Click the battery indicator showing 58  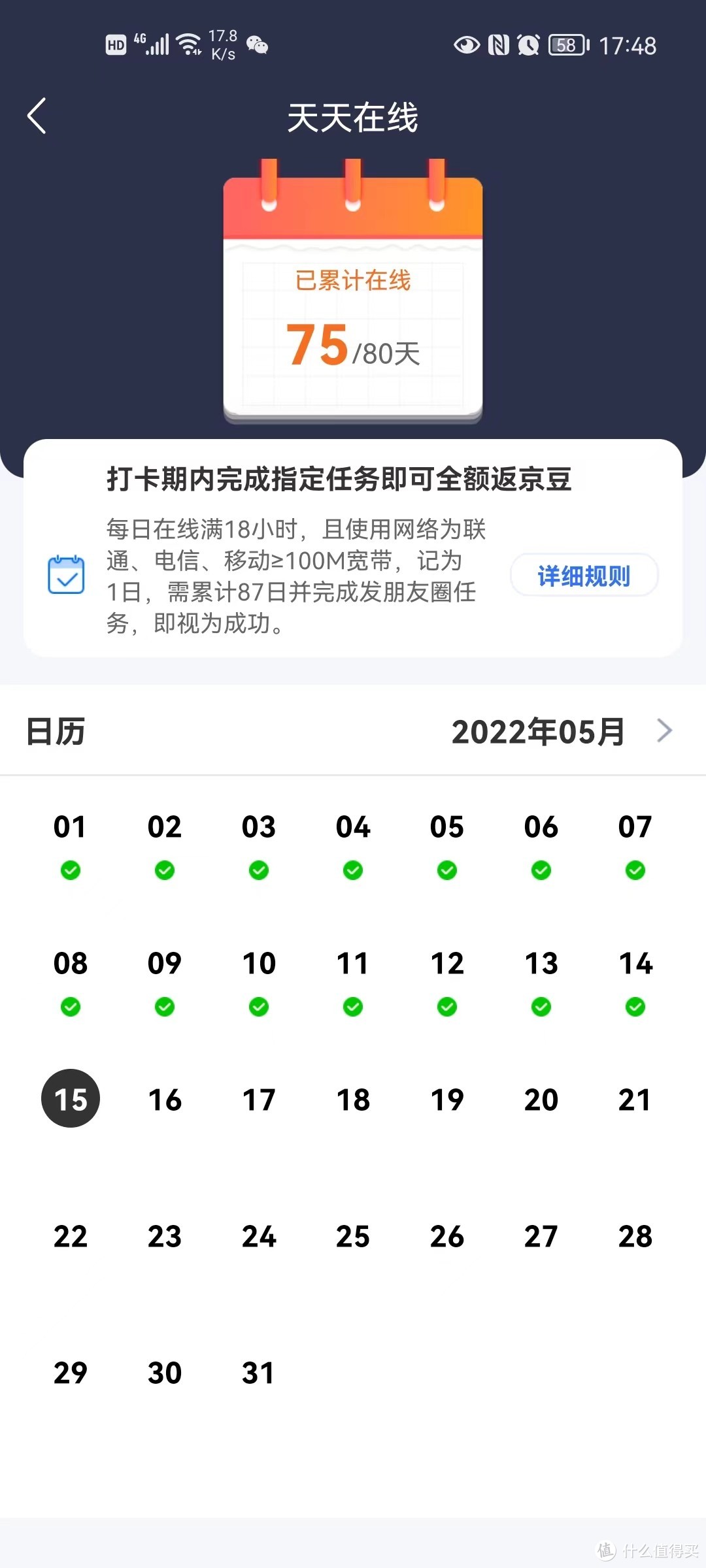coord(566,46)
